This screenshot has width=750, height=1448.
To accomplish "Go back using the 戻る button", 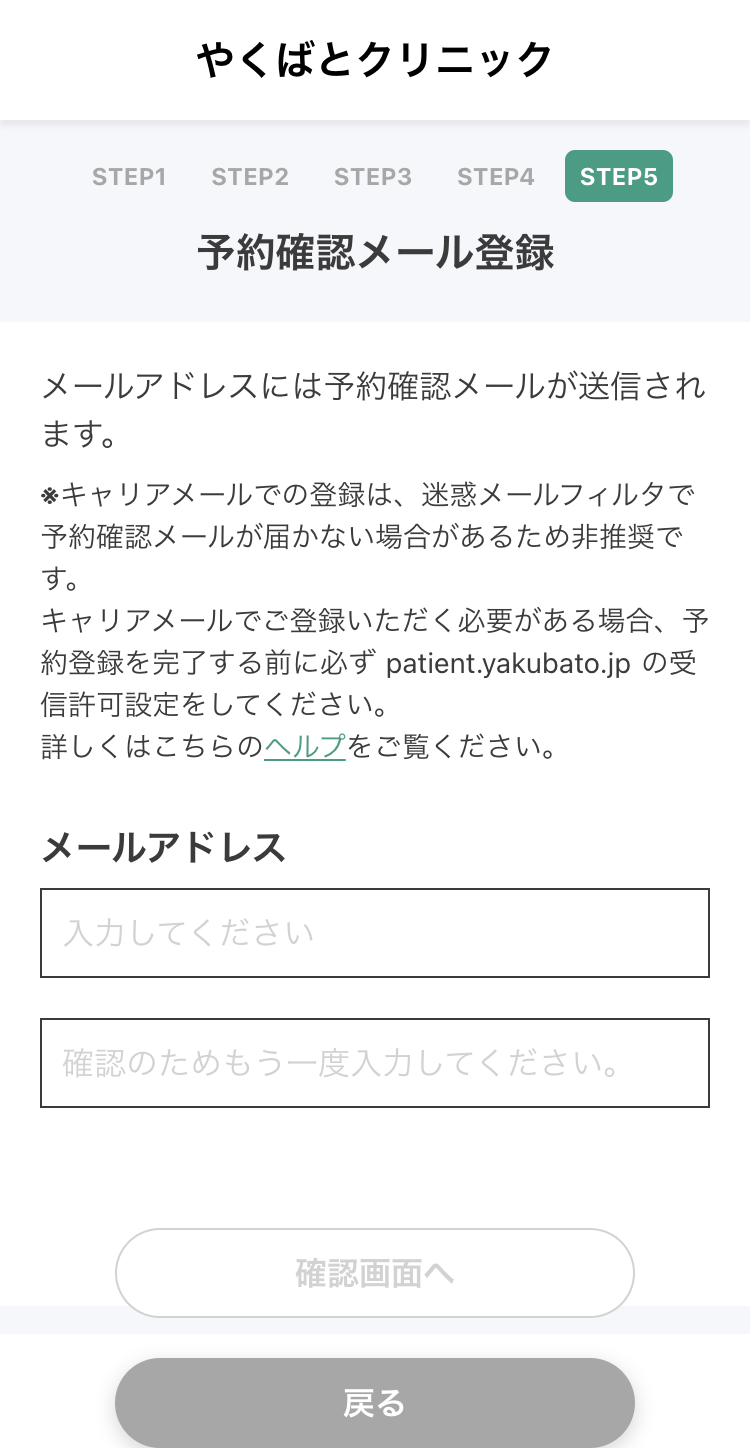I will (375, 1403).
